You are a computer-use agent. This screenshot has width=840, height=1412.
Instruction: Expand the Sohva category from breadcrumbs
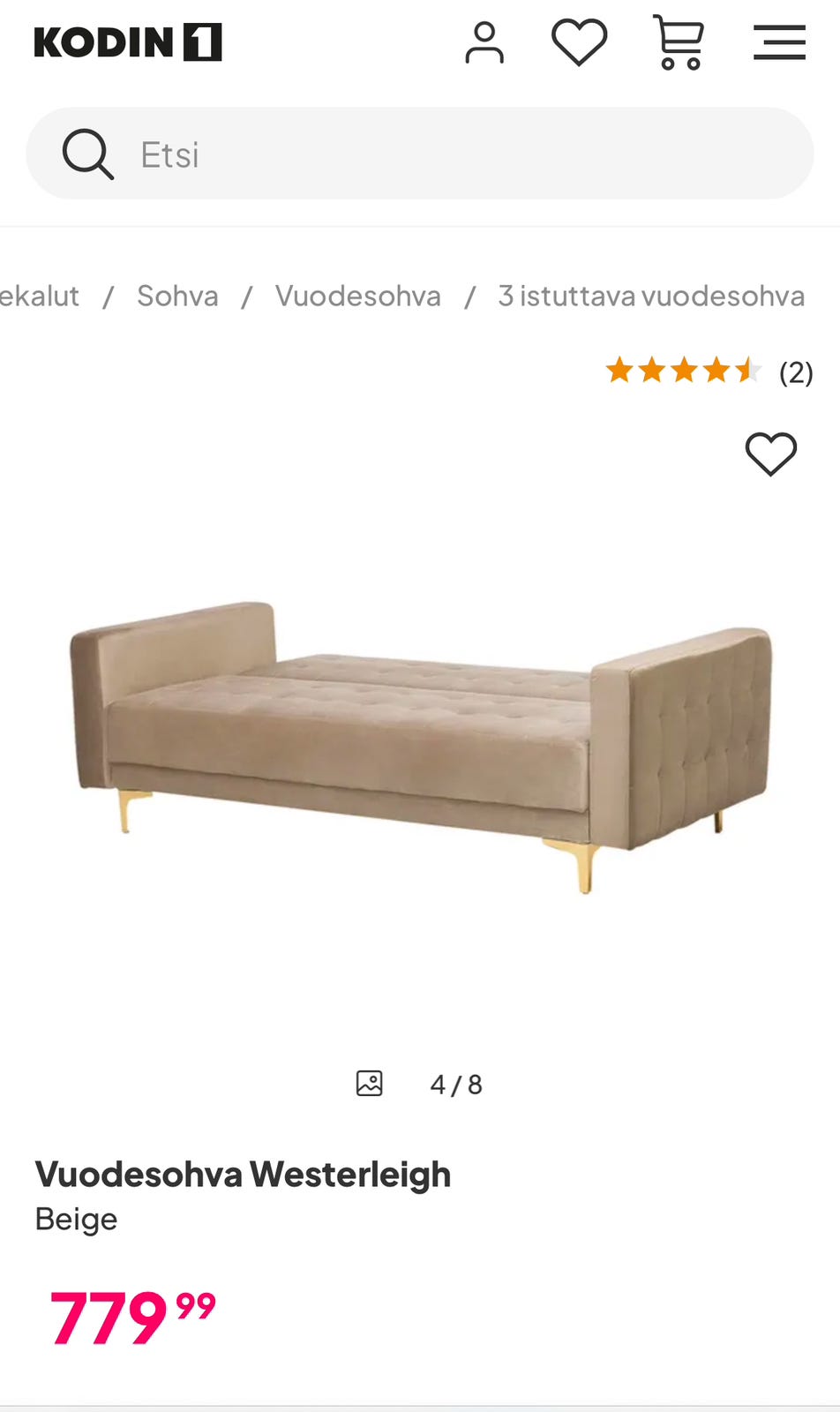tap(177, 296)
